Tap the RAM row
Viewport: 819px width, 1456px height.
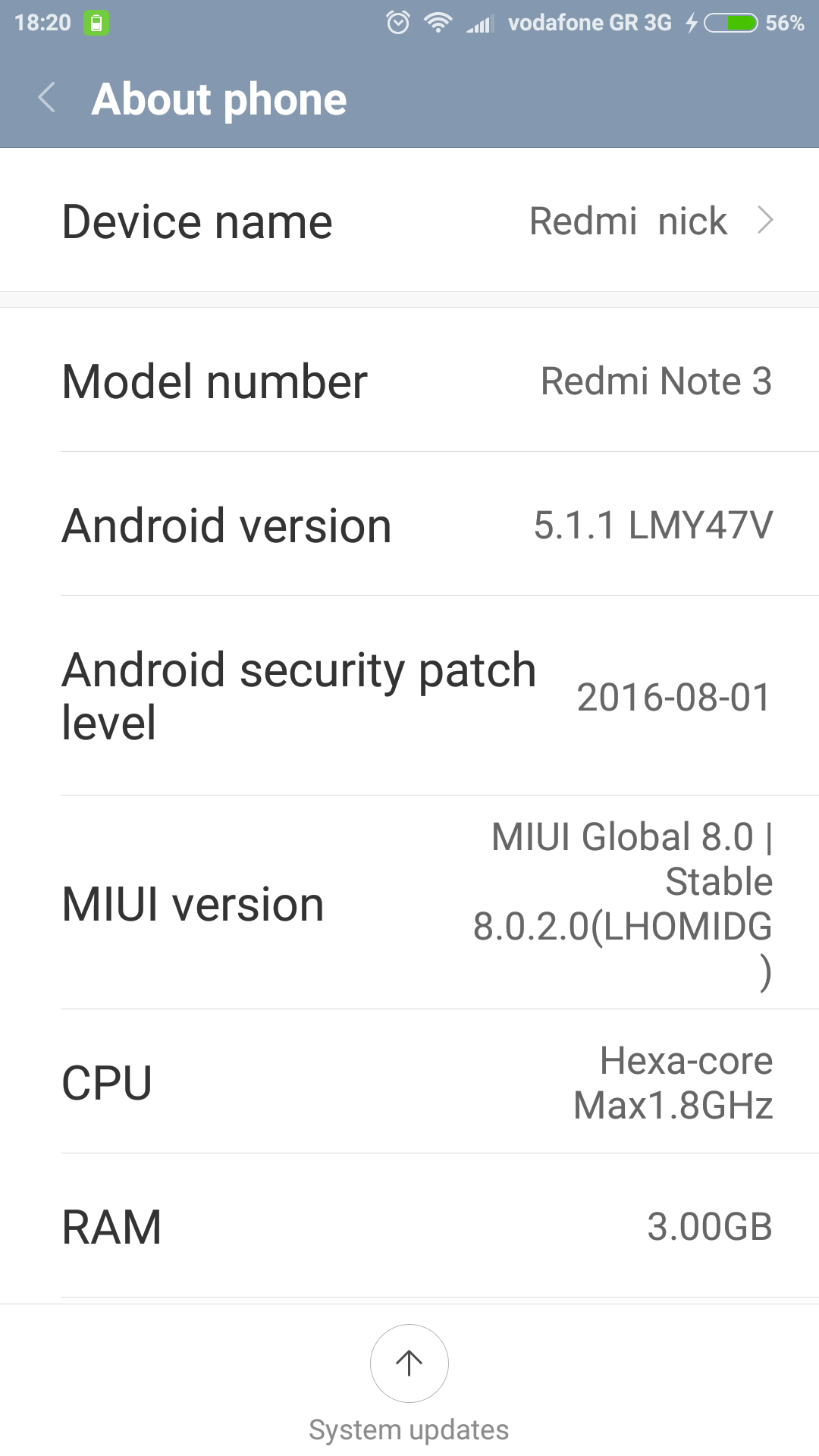coord(409,1226)
